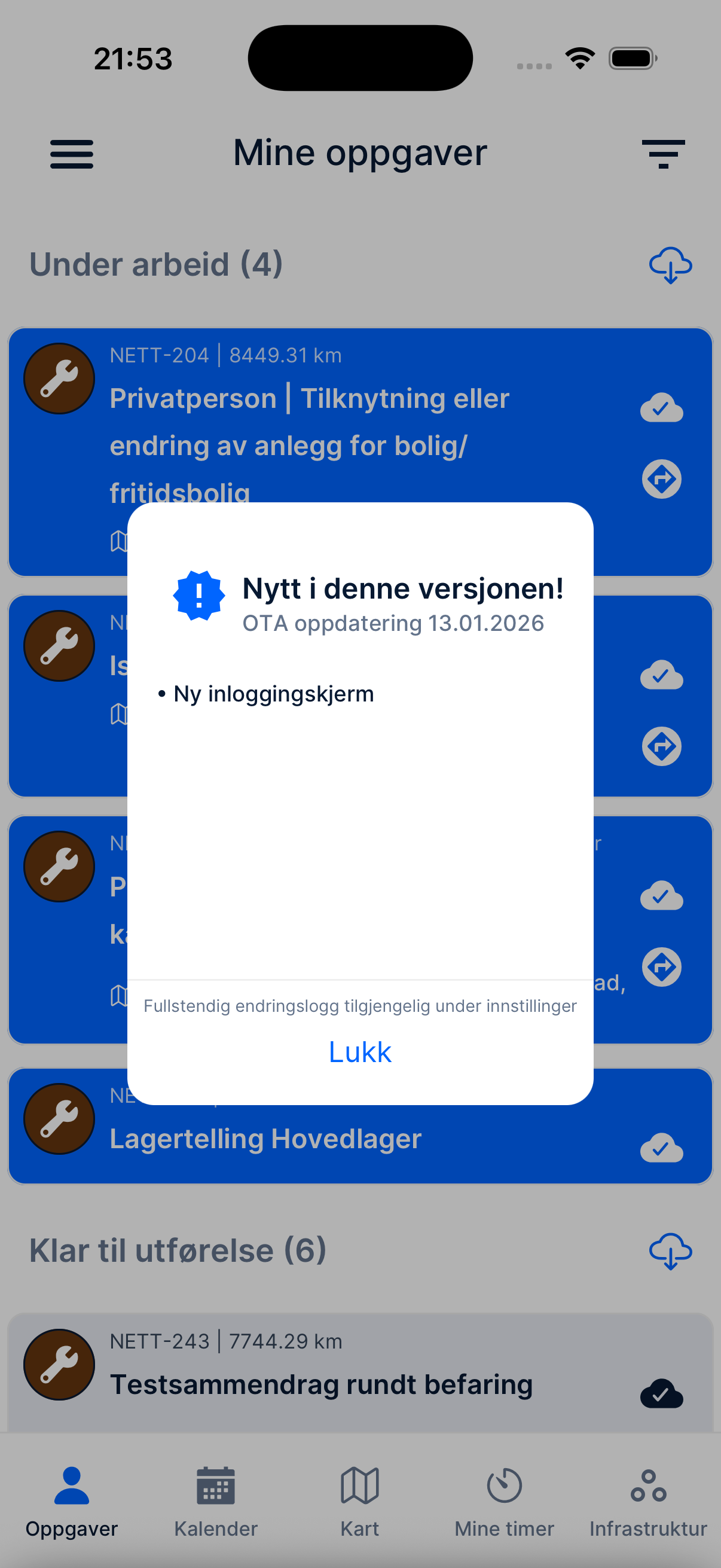Open the task filter options
Image resolution: width=721 pixels, height=1568 pixels.
pyautogui.click(x=662, y=153)
